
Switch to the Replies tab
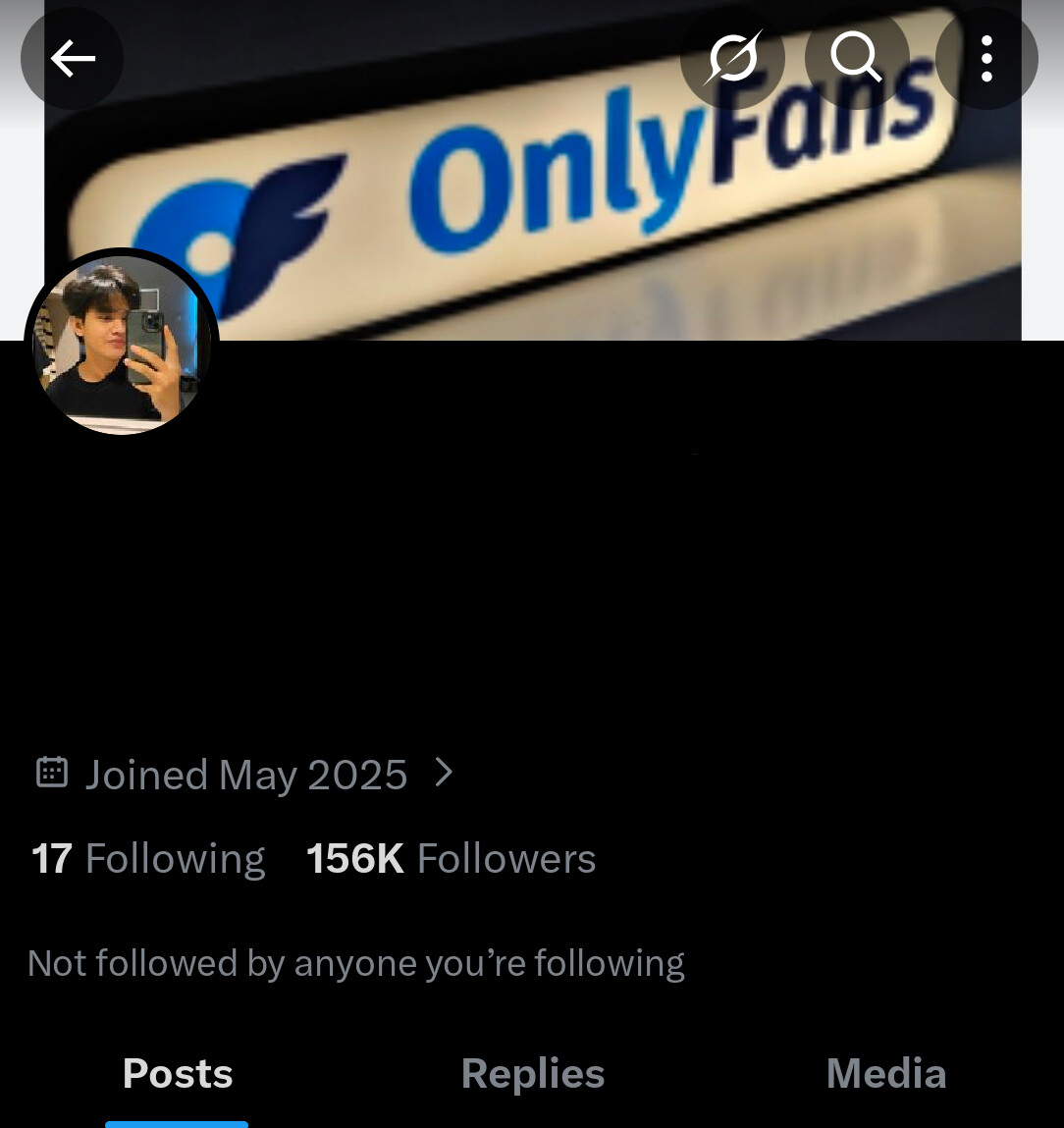tap(533, 1074)
